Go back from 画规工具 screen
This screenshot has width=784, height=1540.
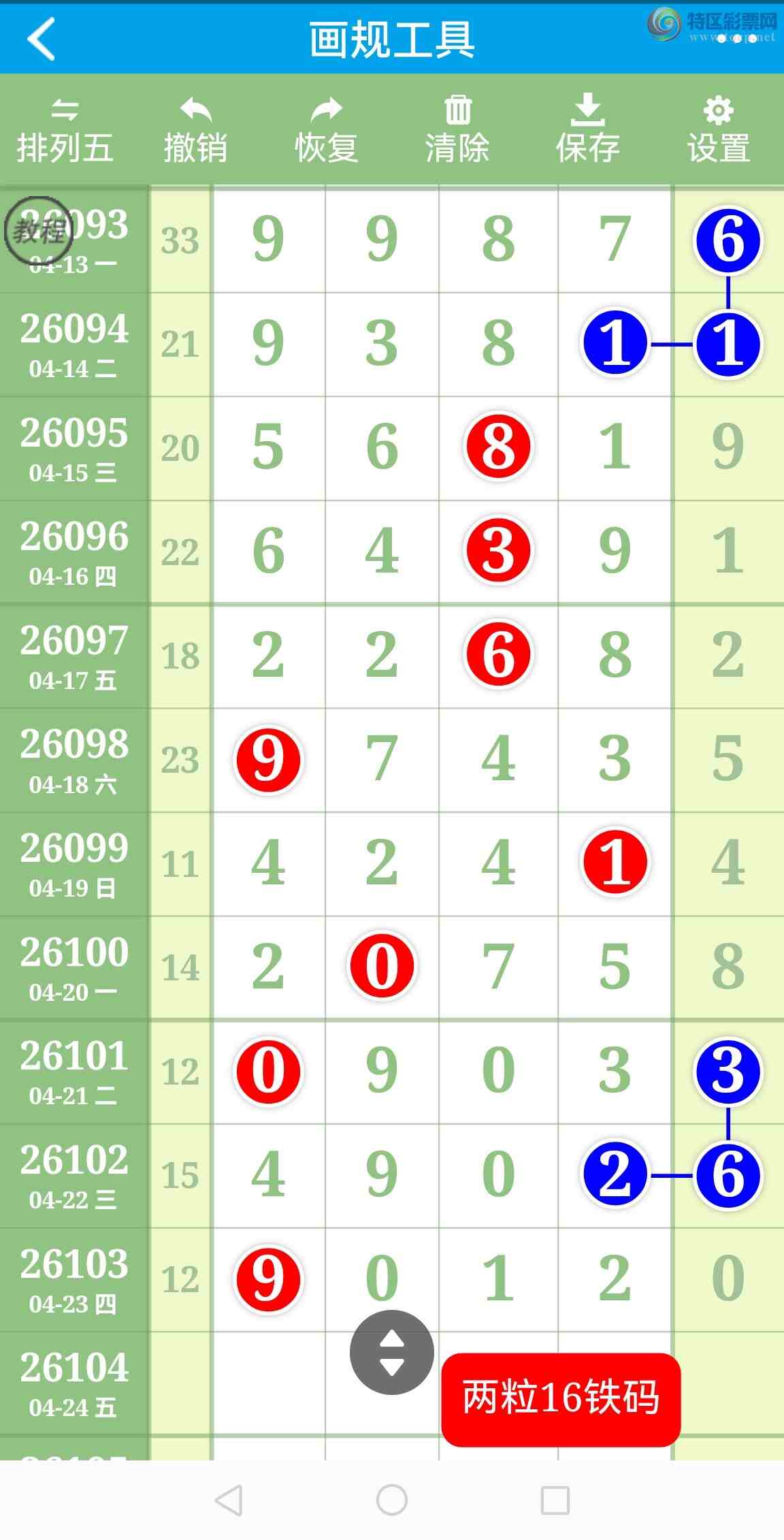pyautogui.click(x=41, y=39)
